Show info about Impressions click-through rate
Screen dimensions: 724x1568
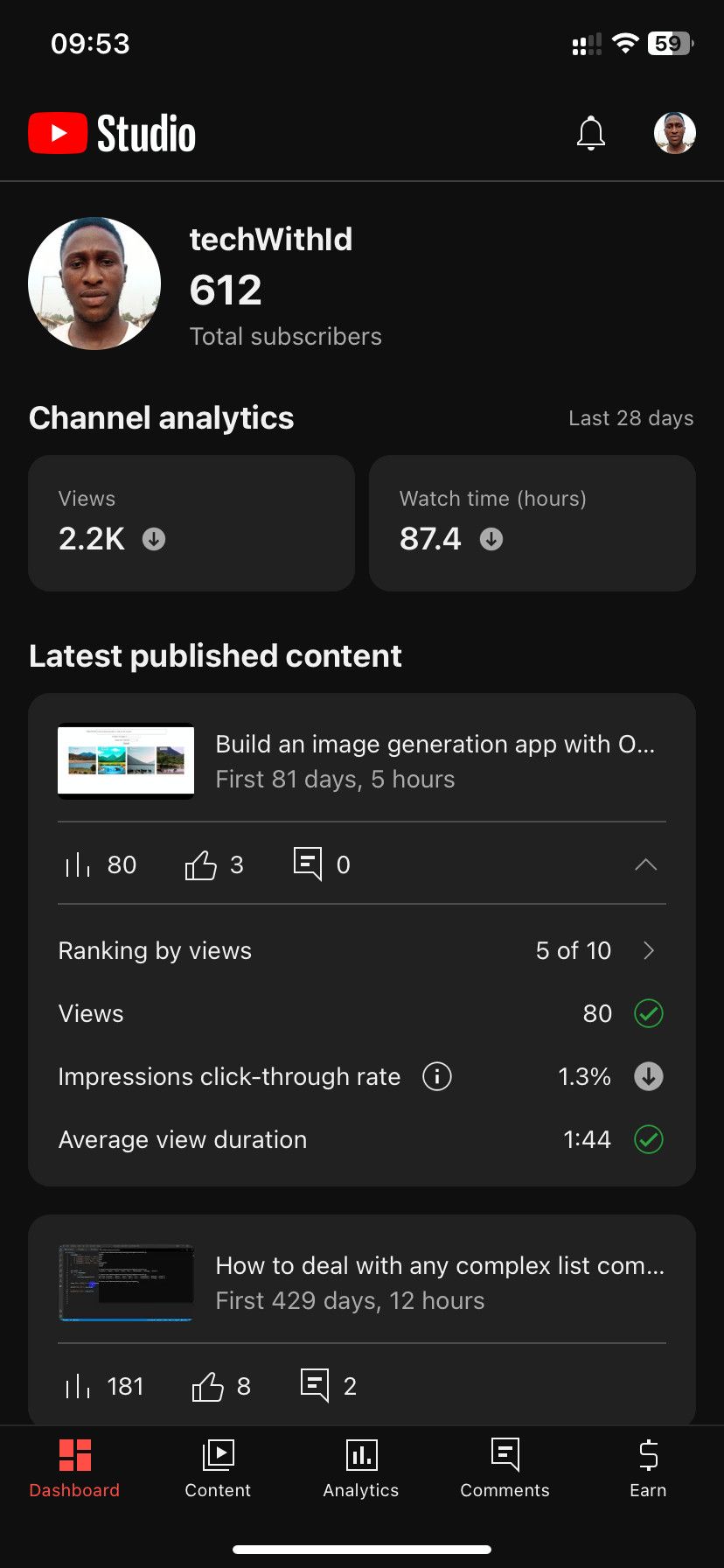point(437,1076)
